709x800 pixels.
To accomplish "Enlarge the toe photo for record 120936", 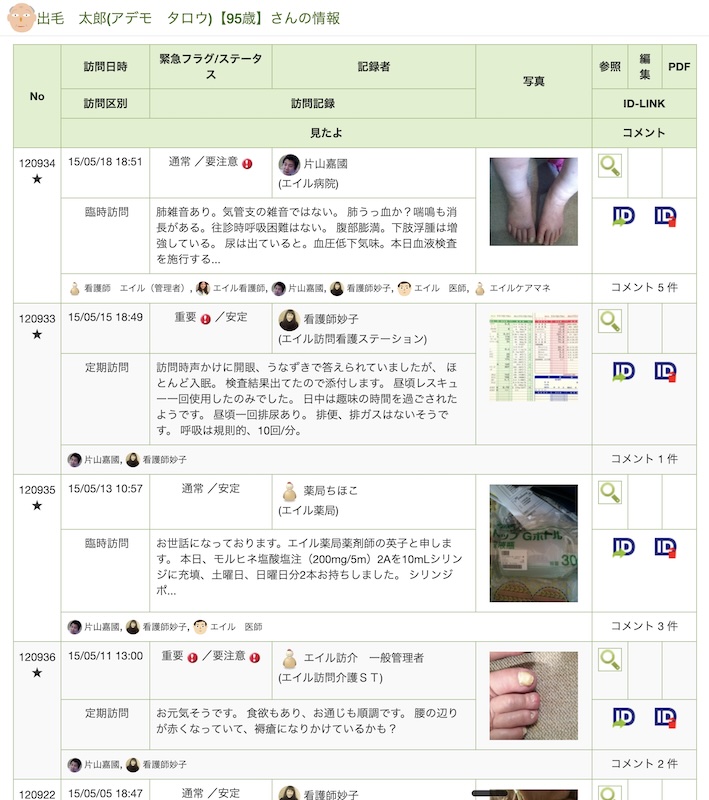I will (x=533, y=695).
